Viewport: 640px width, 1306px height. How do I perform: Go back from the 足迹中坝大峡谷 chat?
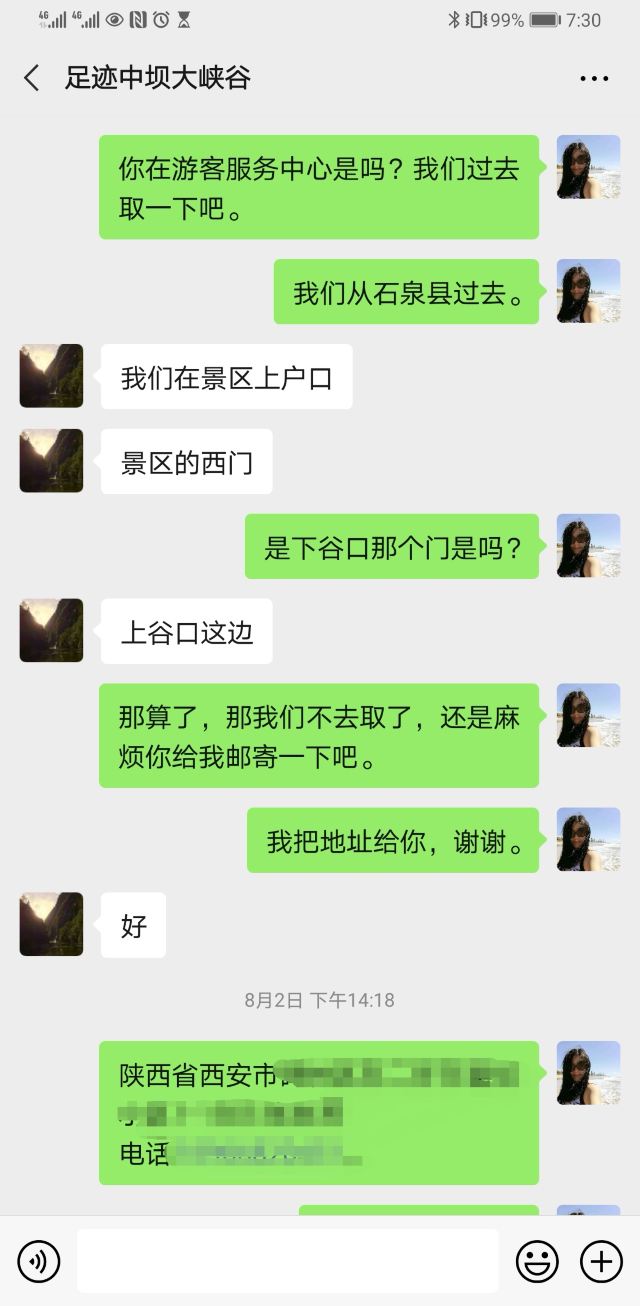pyautogui.click(x=32, y=78)
